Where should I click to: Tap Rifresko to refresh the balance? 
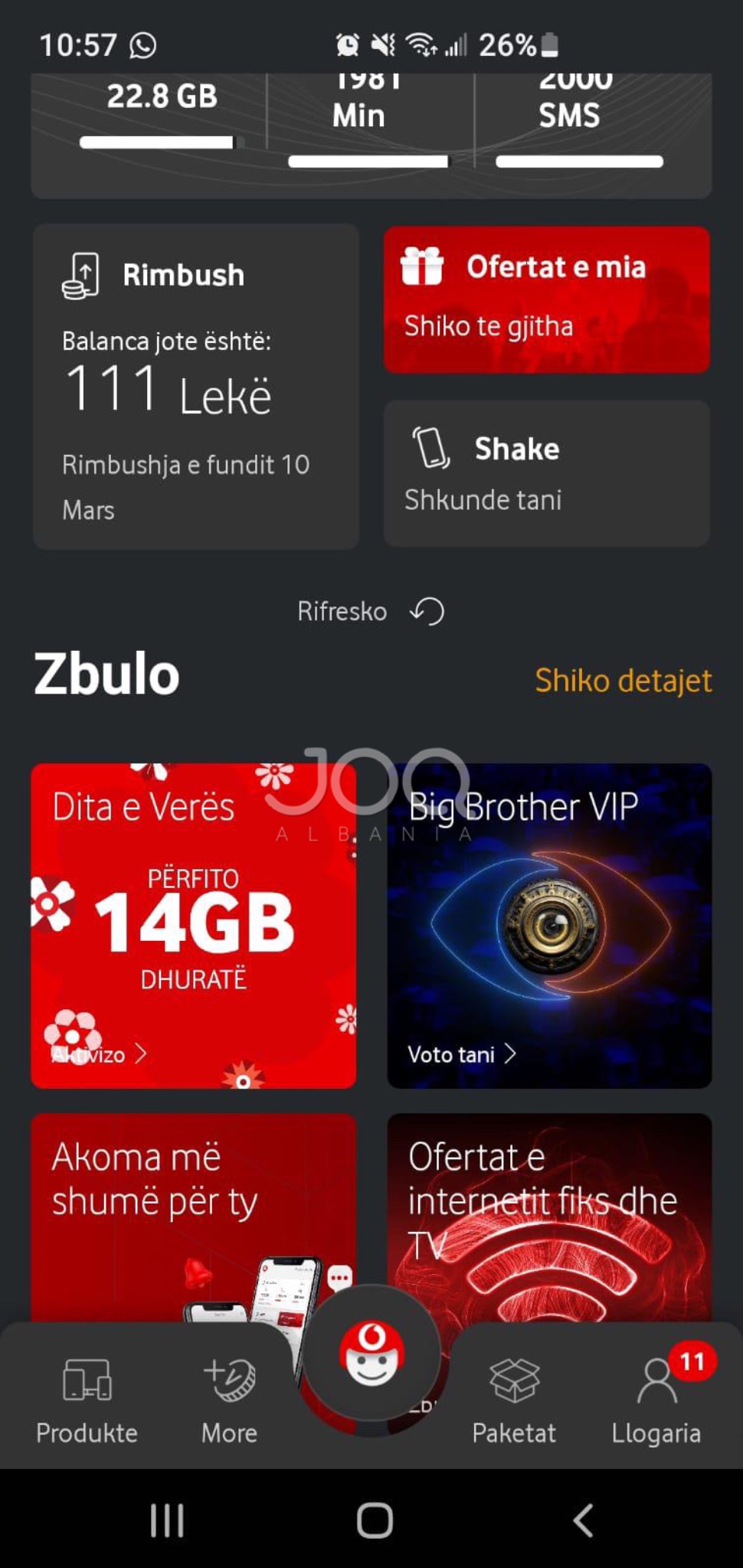click(x=371, y=612)
